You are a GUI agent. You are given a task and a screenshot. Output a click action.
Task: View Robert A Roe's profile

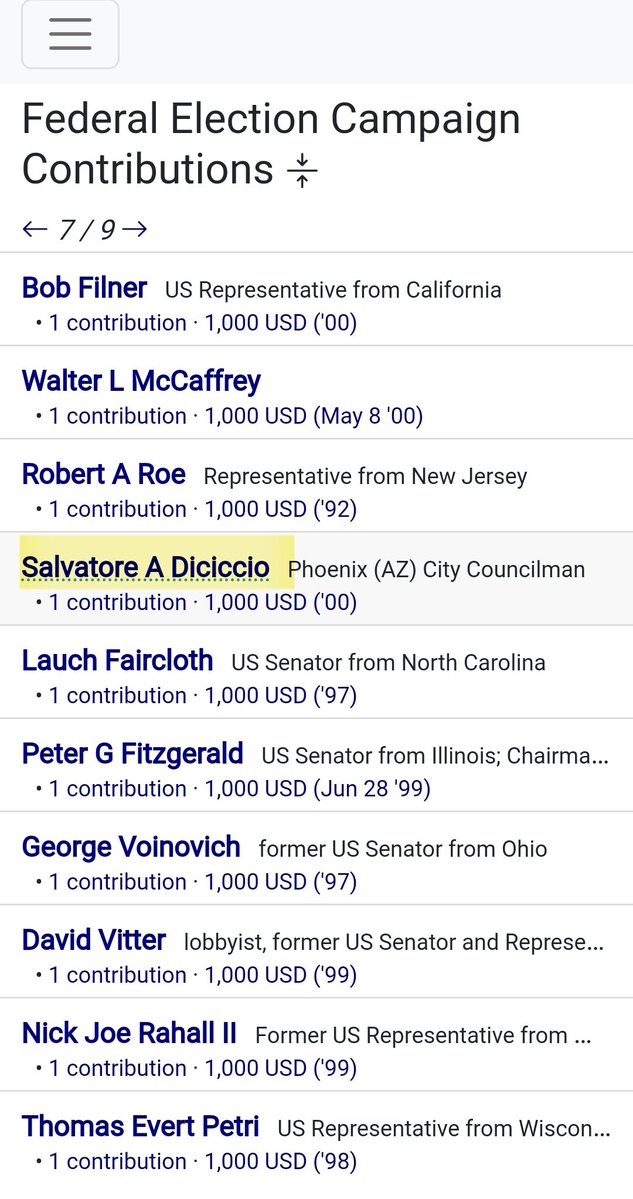103,475
